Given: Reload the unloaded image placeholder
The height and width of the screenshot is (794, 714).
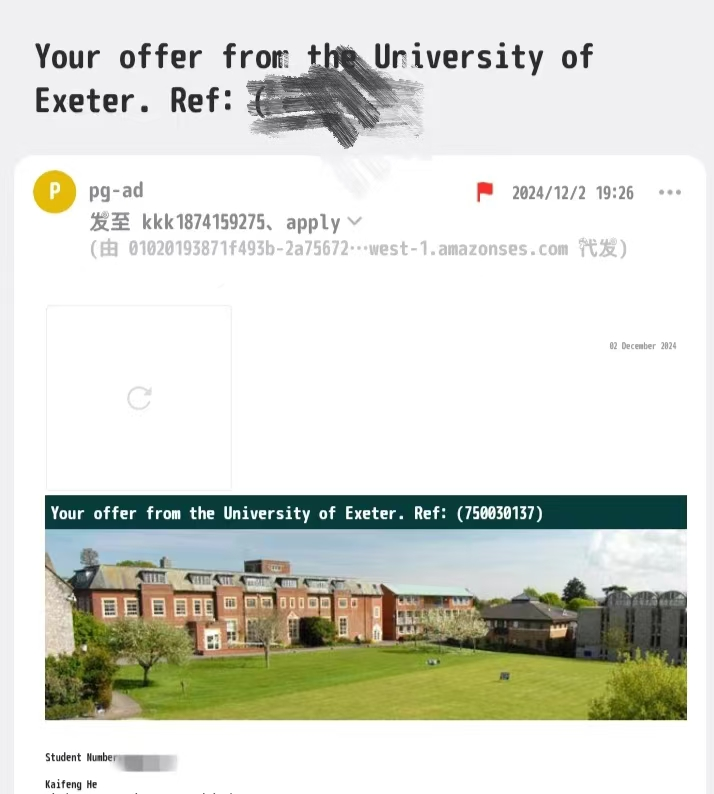Looking at the screenshot, I should click(x=139, y=398).
